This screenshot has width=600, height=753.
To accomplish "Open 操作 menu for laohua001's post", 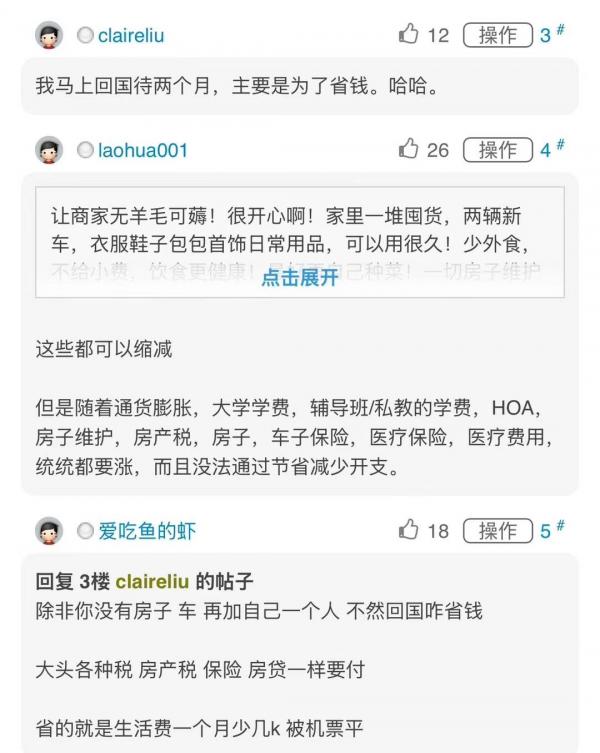I will [x=497, y=150].
